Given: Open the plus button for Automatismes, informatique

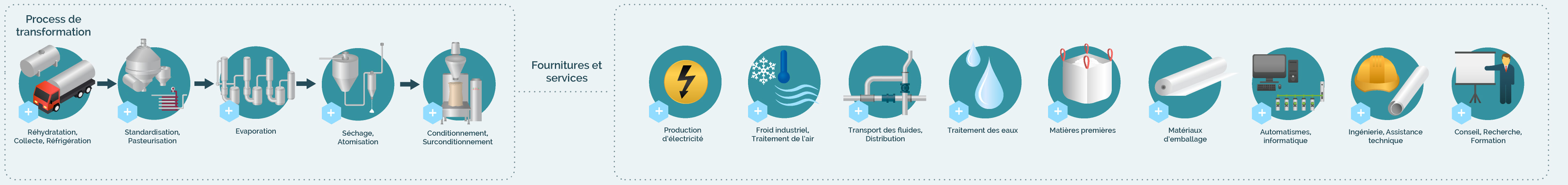Looking at the screenshot, I should click(1262, 113).
